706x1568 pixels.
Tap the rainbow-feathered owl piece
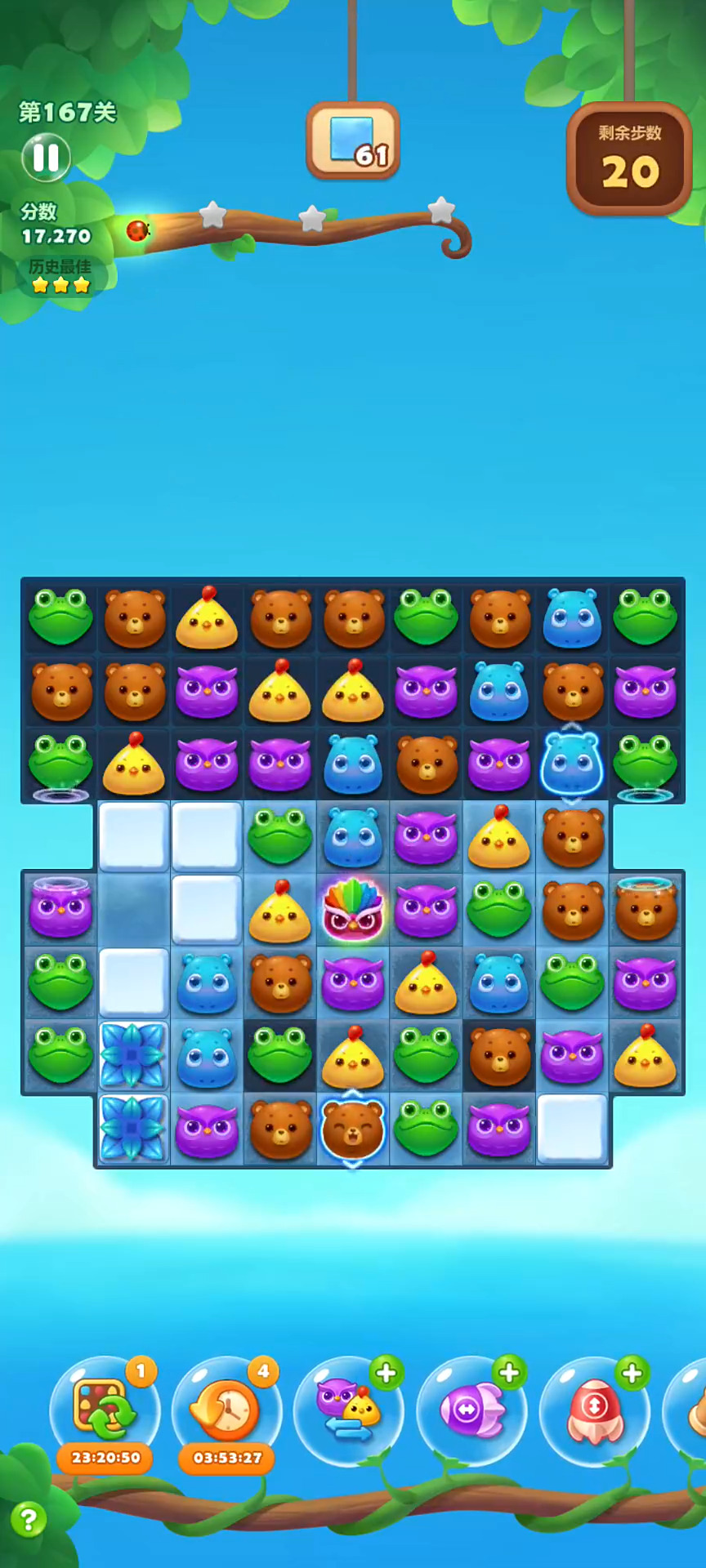(x=353, y=910)
